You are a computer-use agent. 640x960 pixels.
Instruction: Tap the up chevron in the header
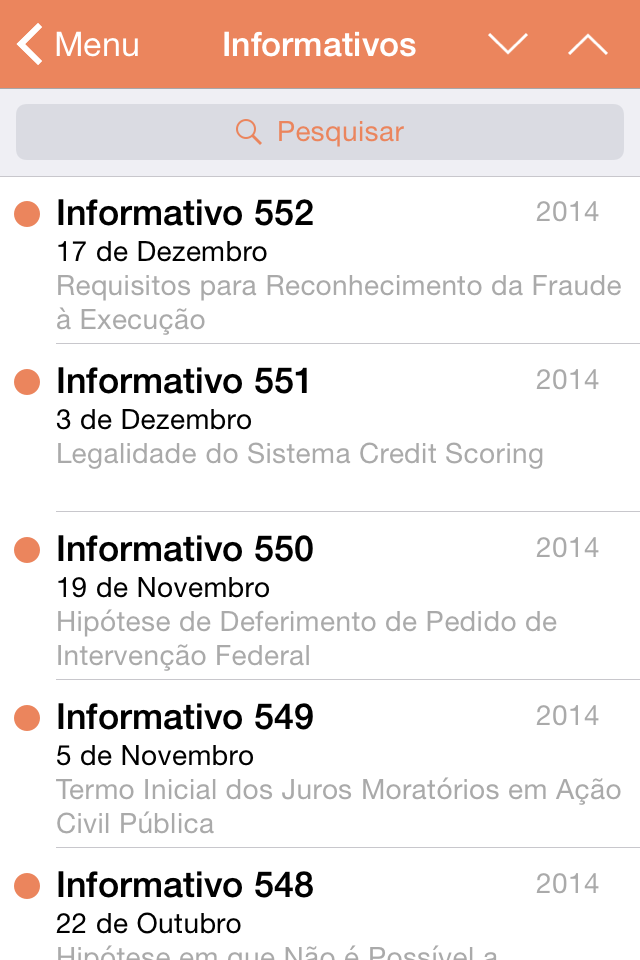click(x=587, y=45)
